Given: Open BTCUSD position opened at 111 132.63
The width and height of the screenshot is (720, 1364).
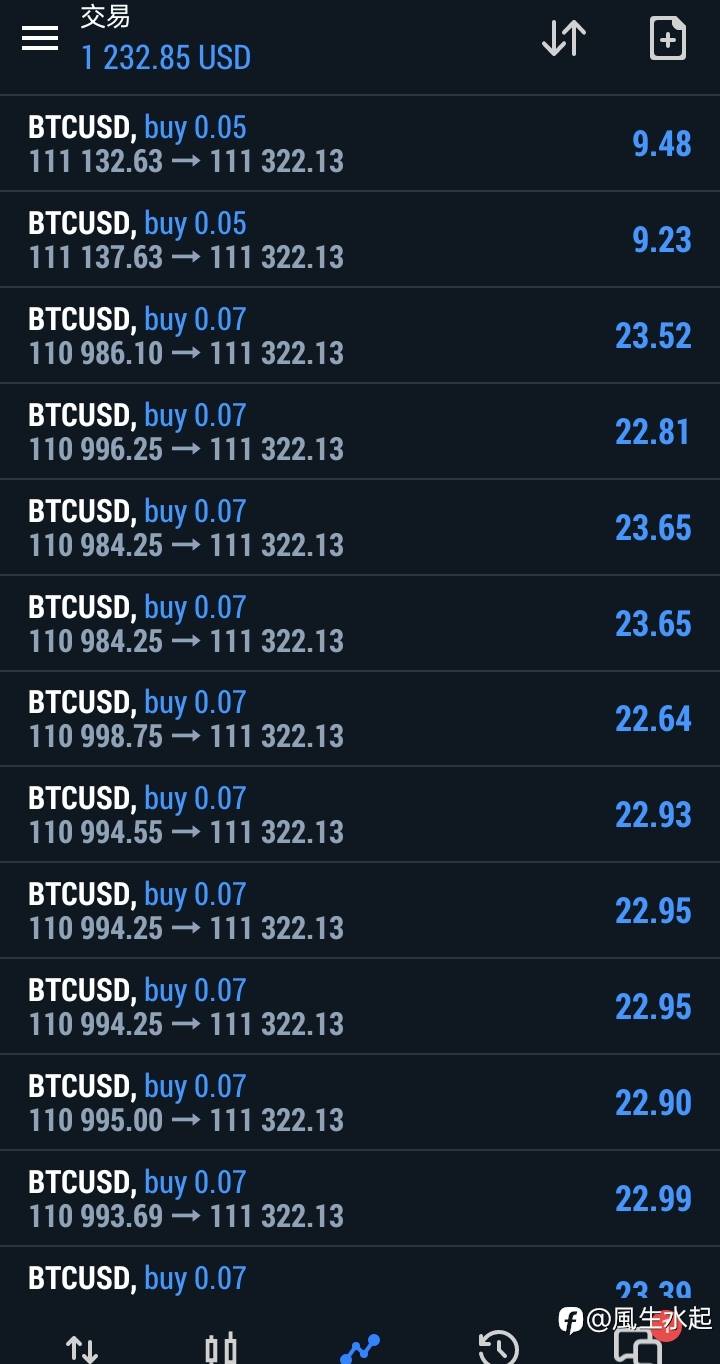Looking at the screenshot, I should click(x=360, y=144).
